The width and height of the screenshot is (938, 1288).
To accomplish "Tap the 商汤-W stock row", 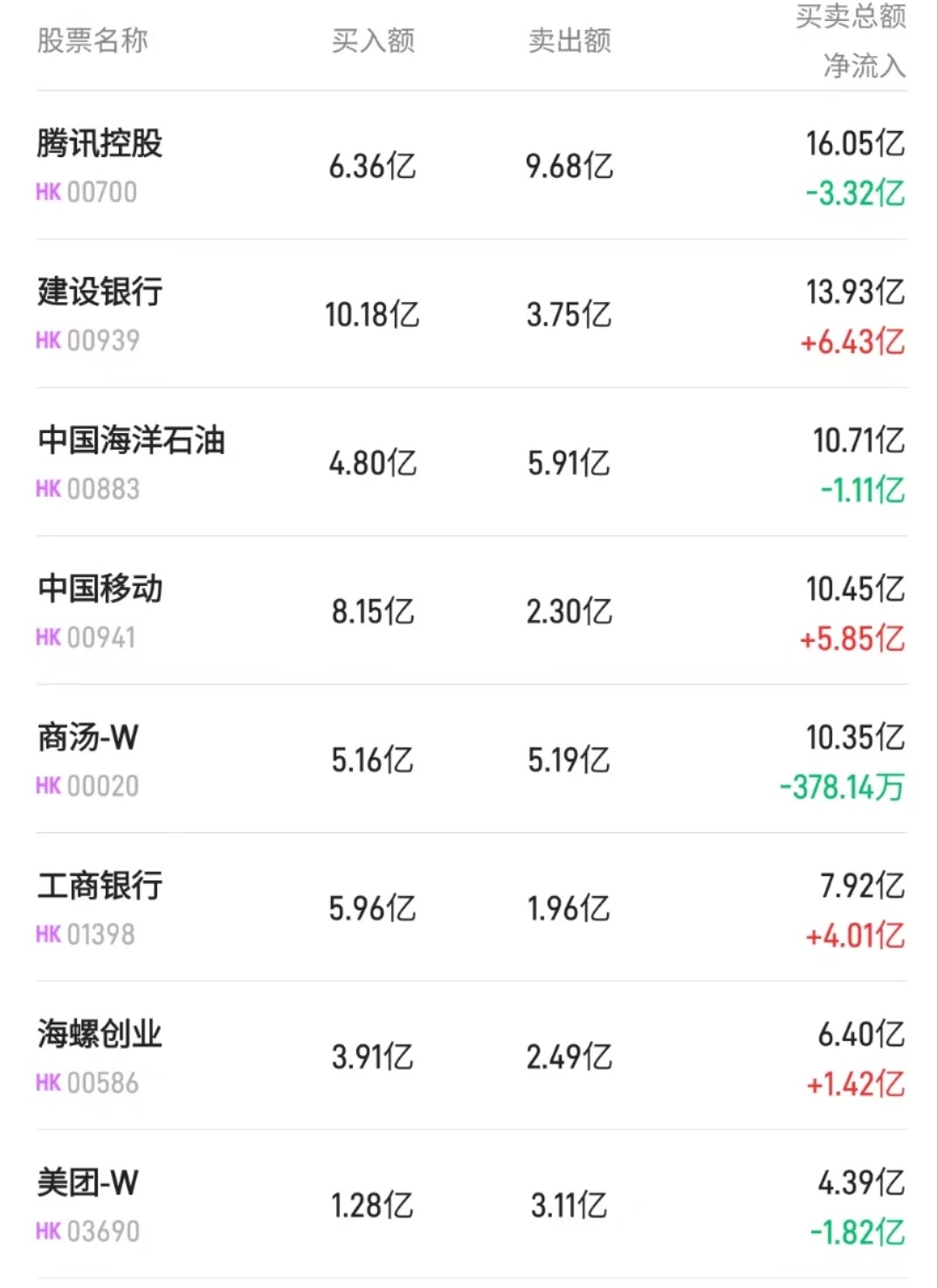I will coord(87,738).
